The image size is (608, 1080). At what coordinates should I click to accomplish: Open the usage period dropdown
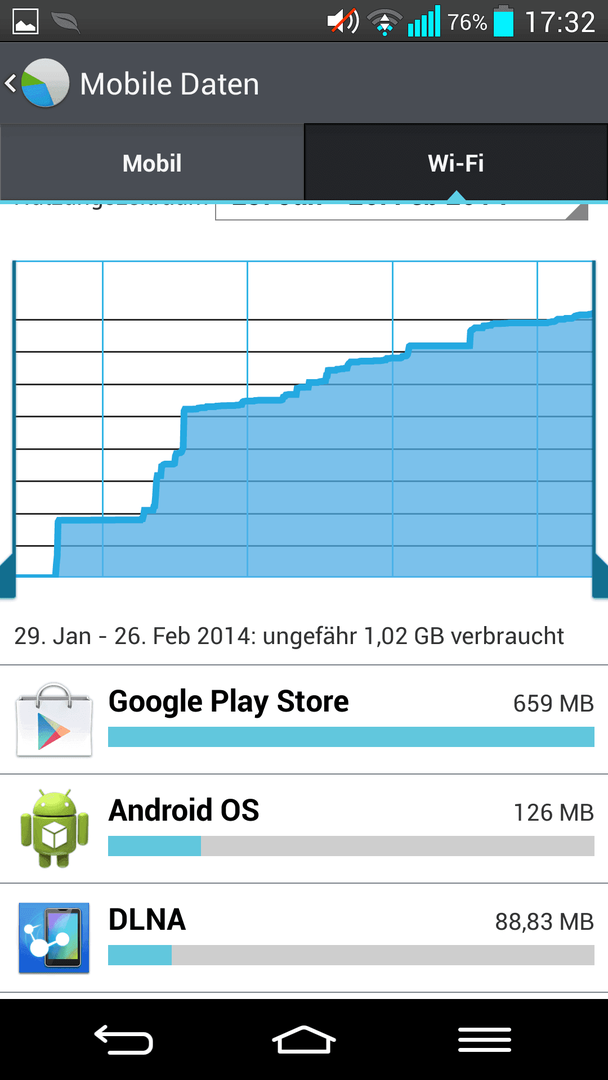(x=401, y=211)
